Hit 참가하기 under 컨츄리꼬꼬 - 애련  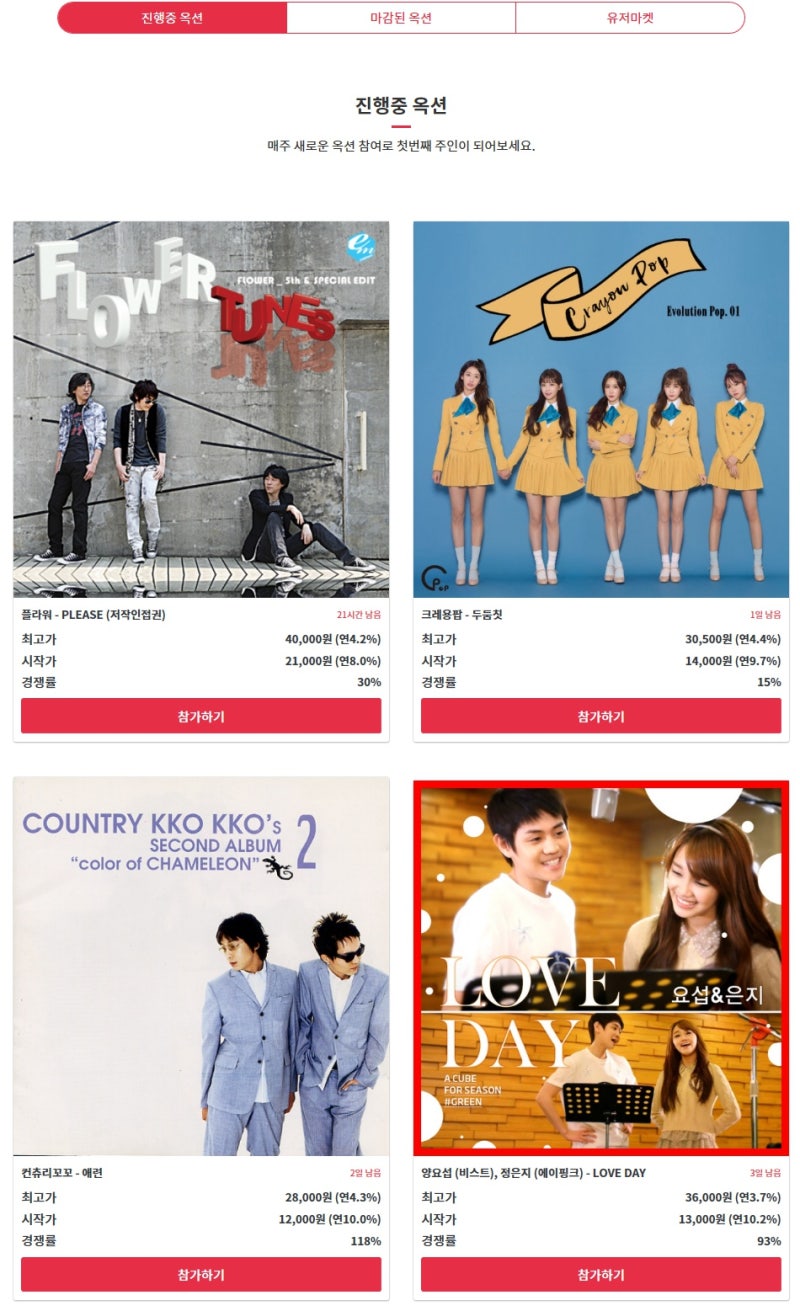pos(201,1274)
